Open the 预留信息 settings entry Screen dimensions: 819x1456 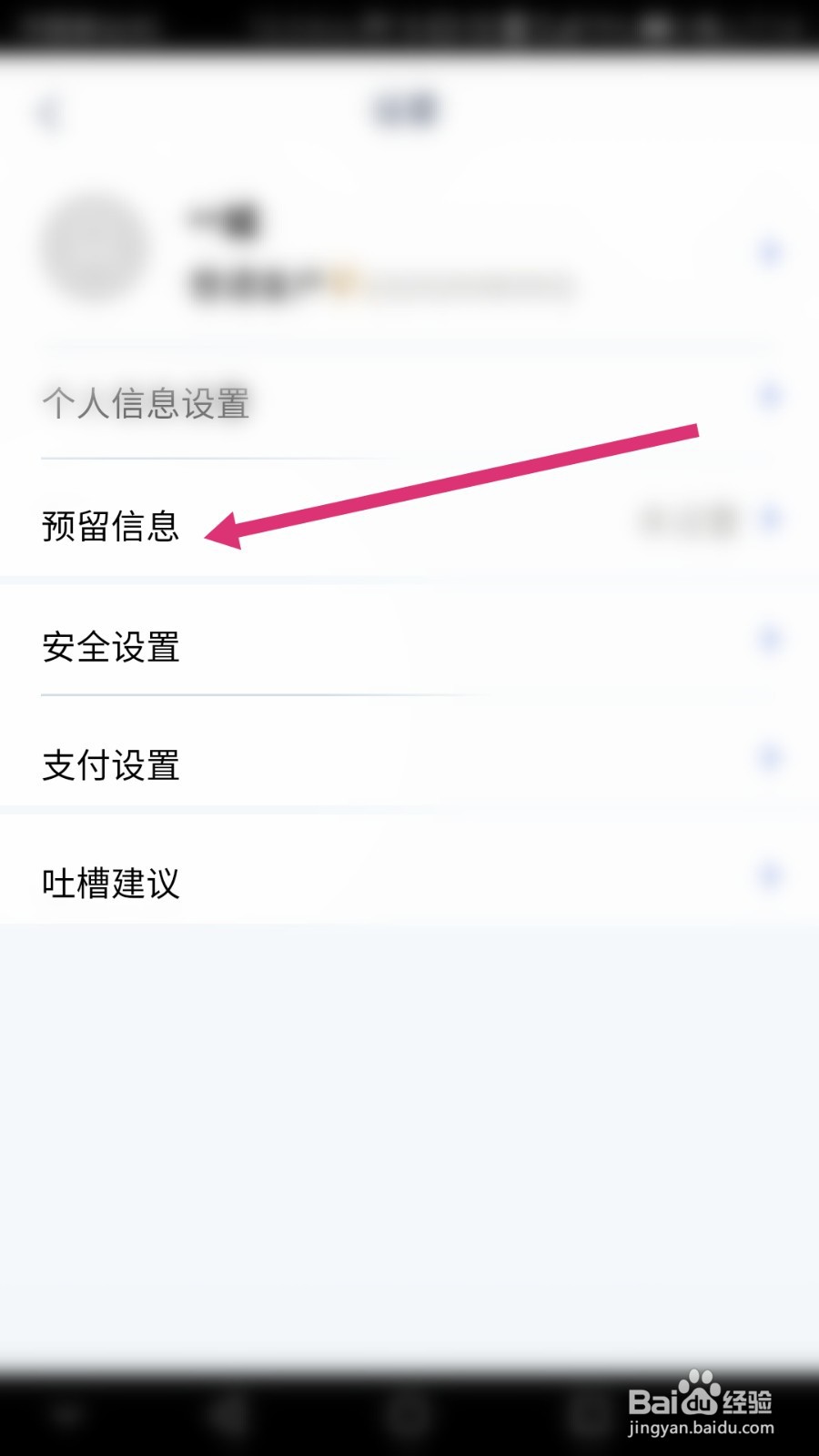111,525
